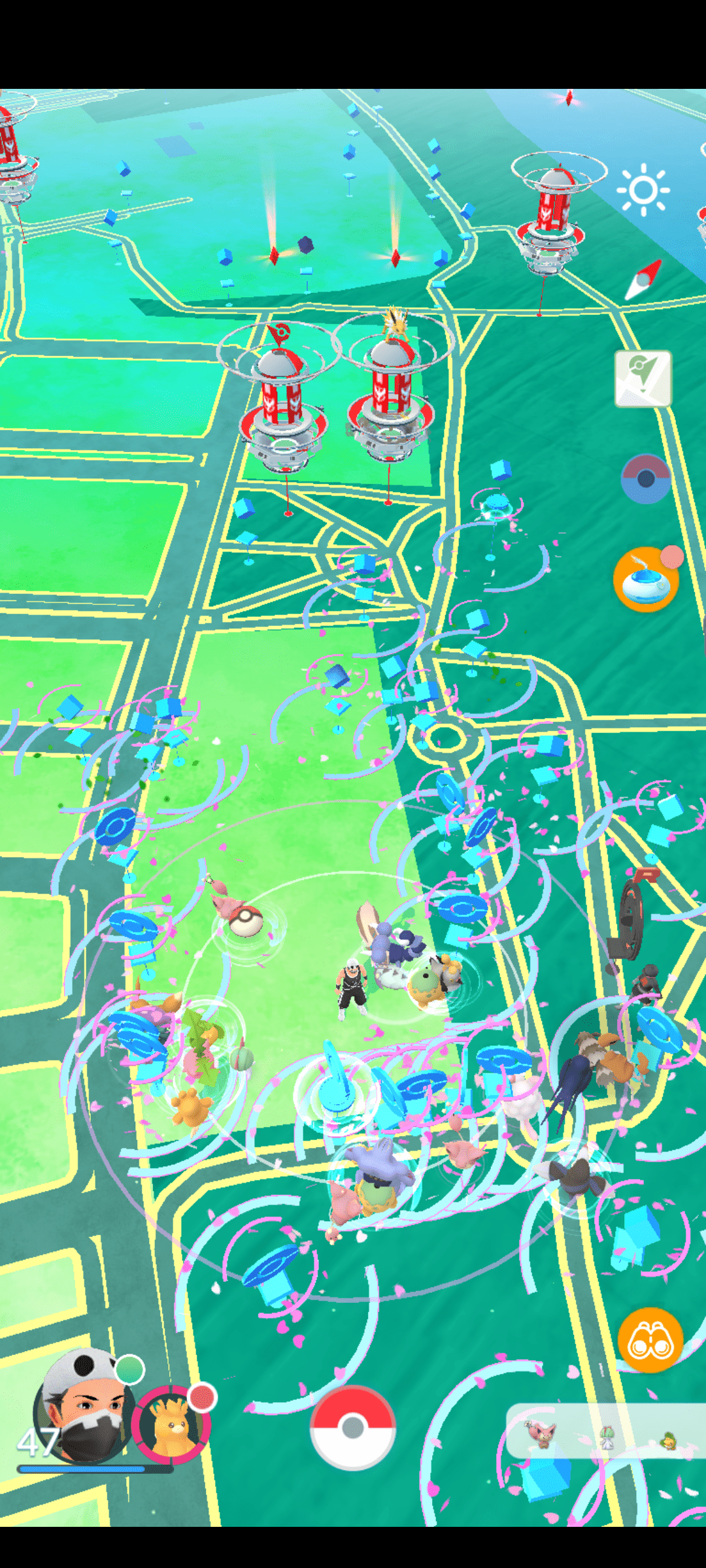
Task: Toggle the map view with the navigation square
Action: [x=644, y=379]
